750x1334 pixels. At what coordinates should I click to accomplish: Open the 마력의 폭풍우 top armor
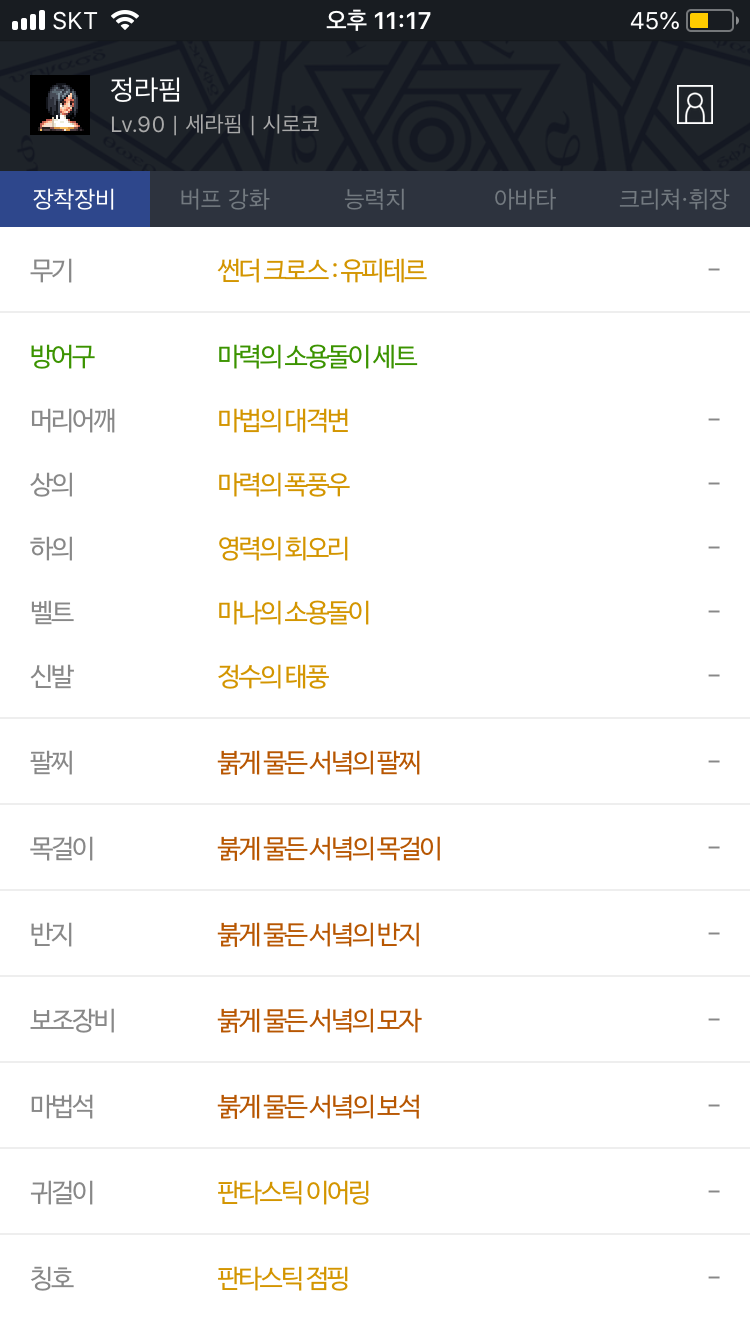point(375,484)
